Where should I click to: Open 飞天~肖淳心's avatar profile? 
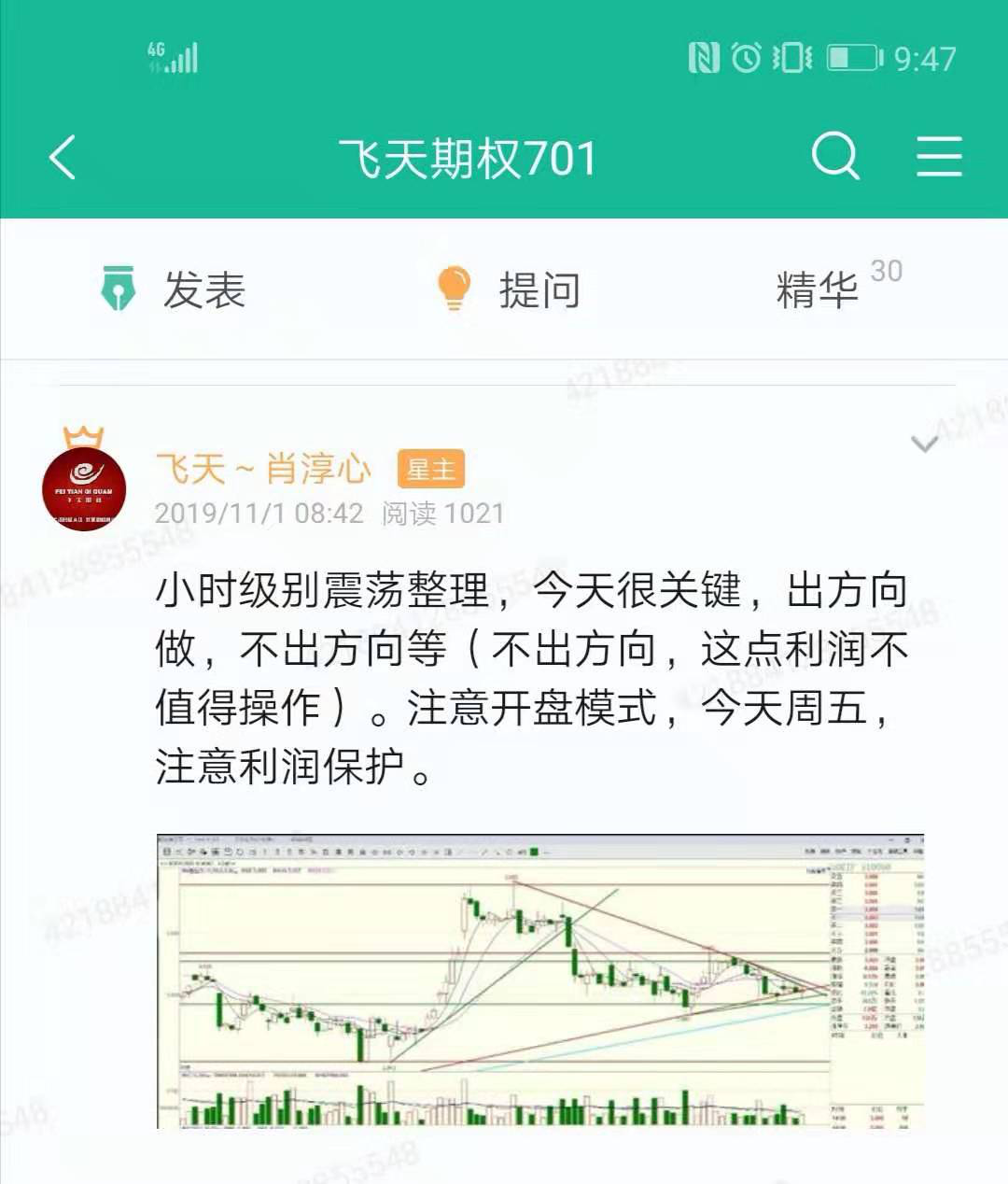coord(84,487)
